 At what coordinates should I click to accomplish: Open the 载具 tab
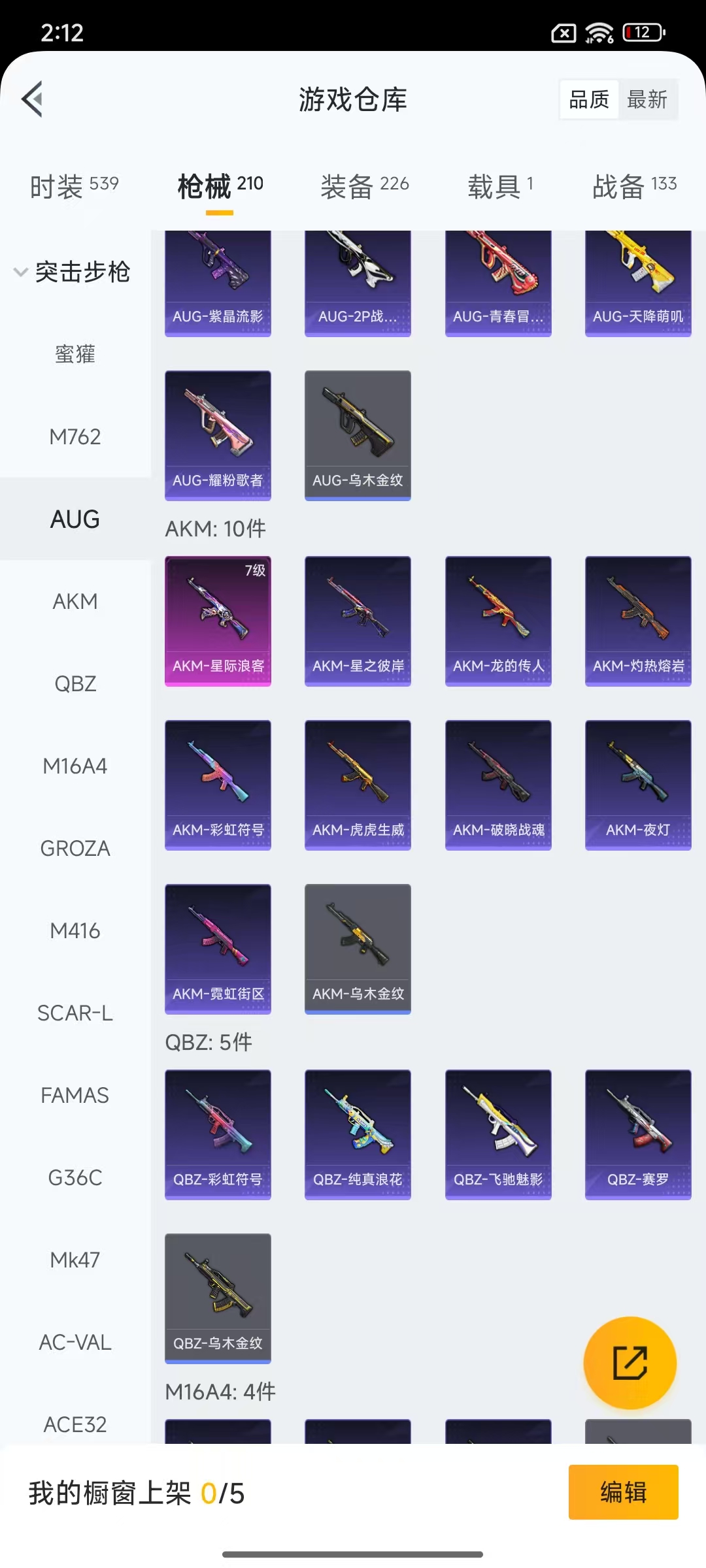pos(500,186)
